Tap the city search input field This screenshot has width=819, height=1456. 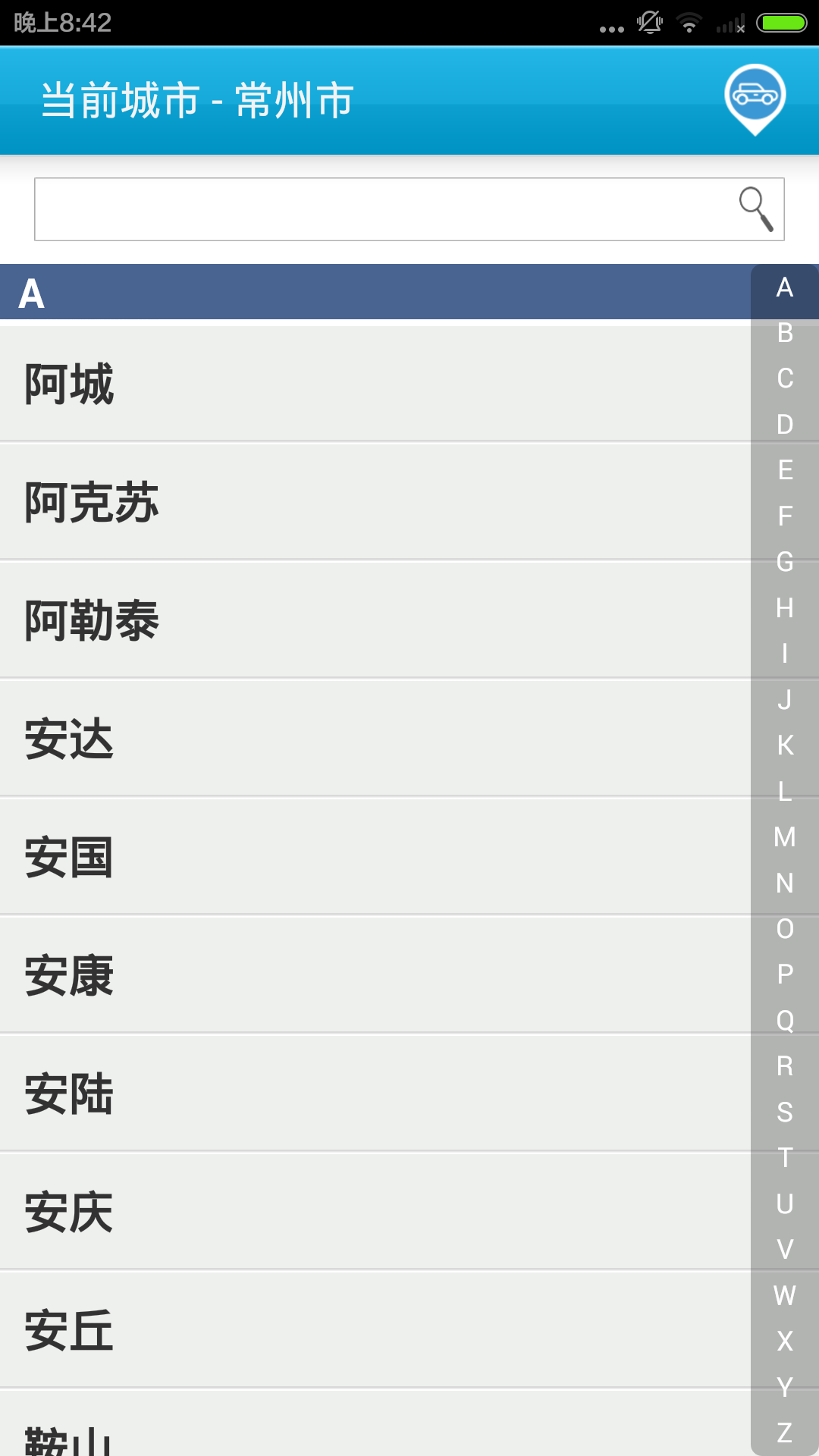[379, 209]
